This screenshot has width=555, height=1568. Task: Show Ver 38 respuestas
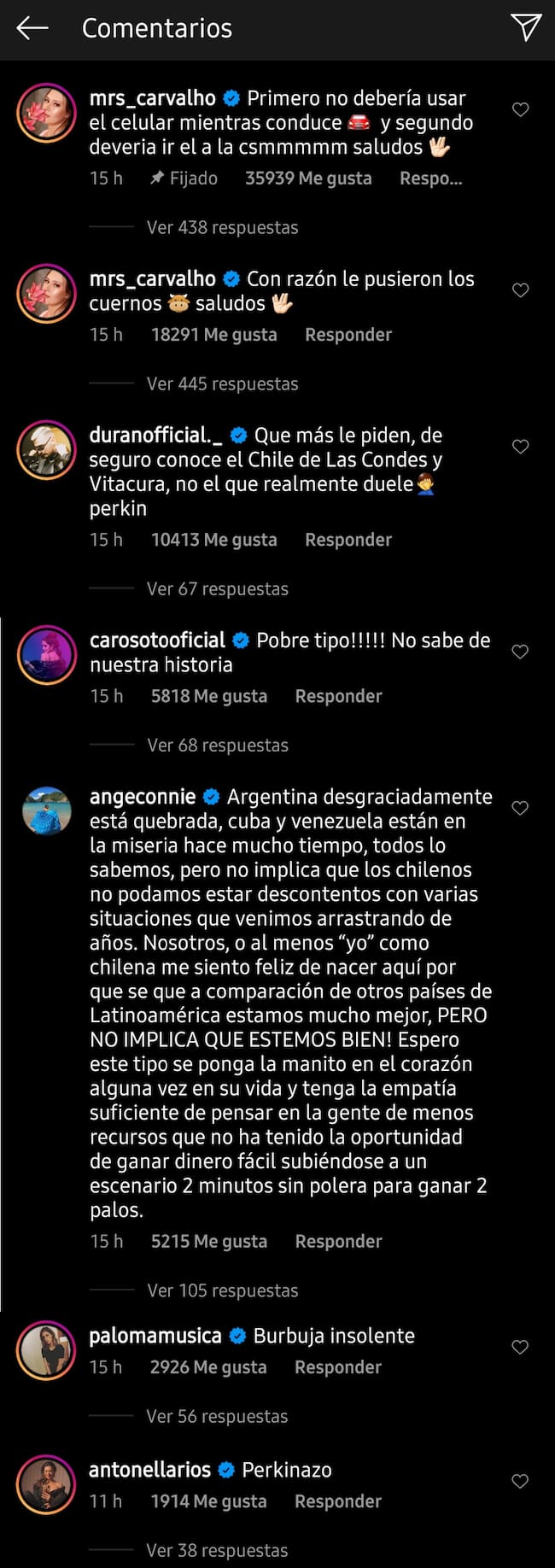pyautogui.click(x=217, y=1550)
